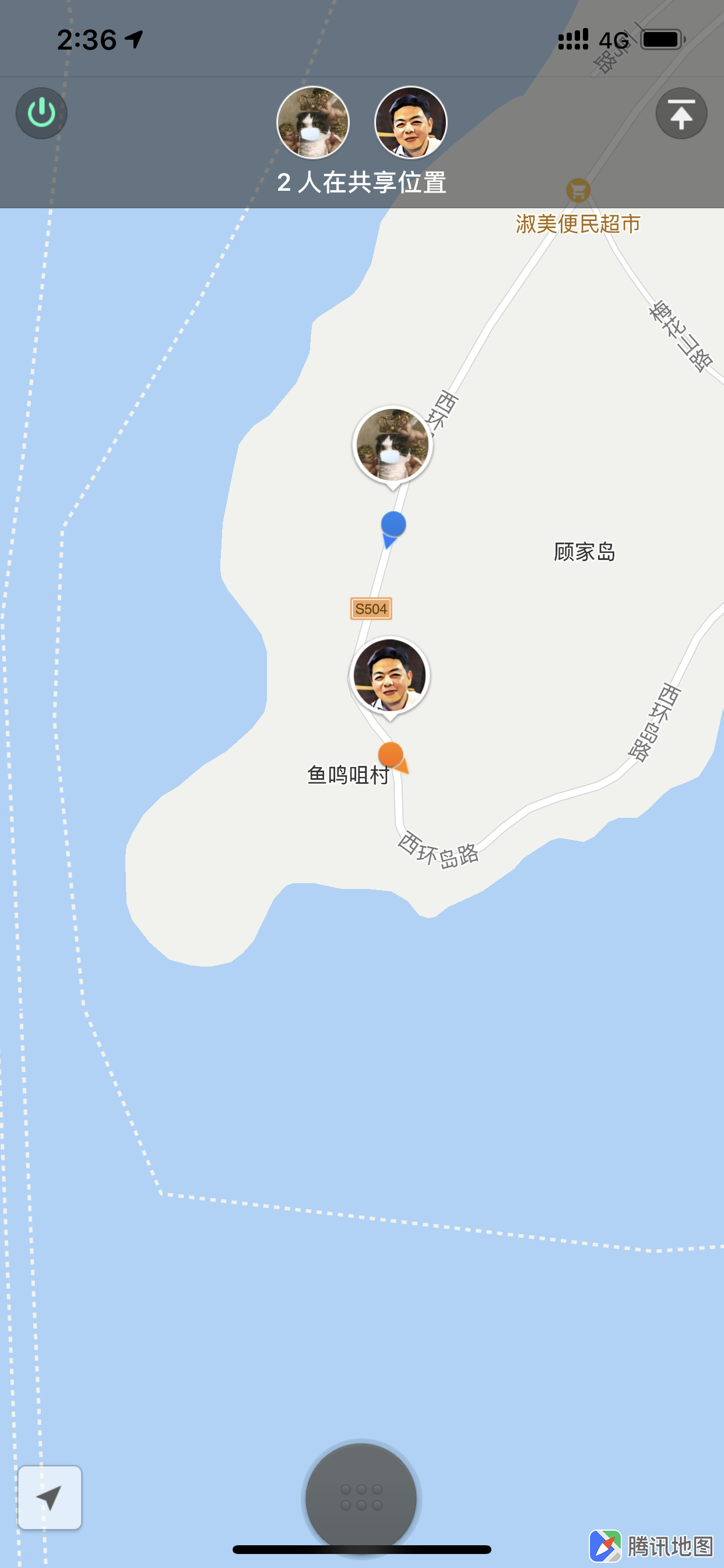Tap the green power button to stop sharing
Screen dimensions: 724x1568
point(41,114)
